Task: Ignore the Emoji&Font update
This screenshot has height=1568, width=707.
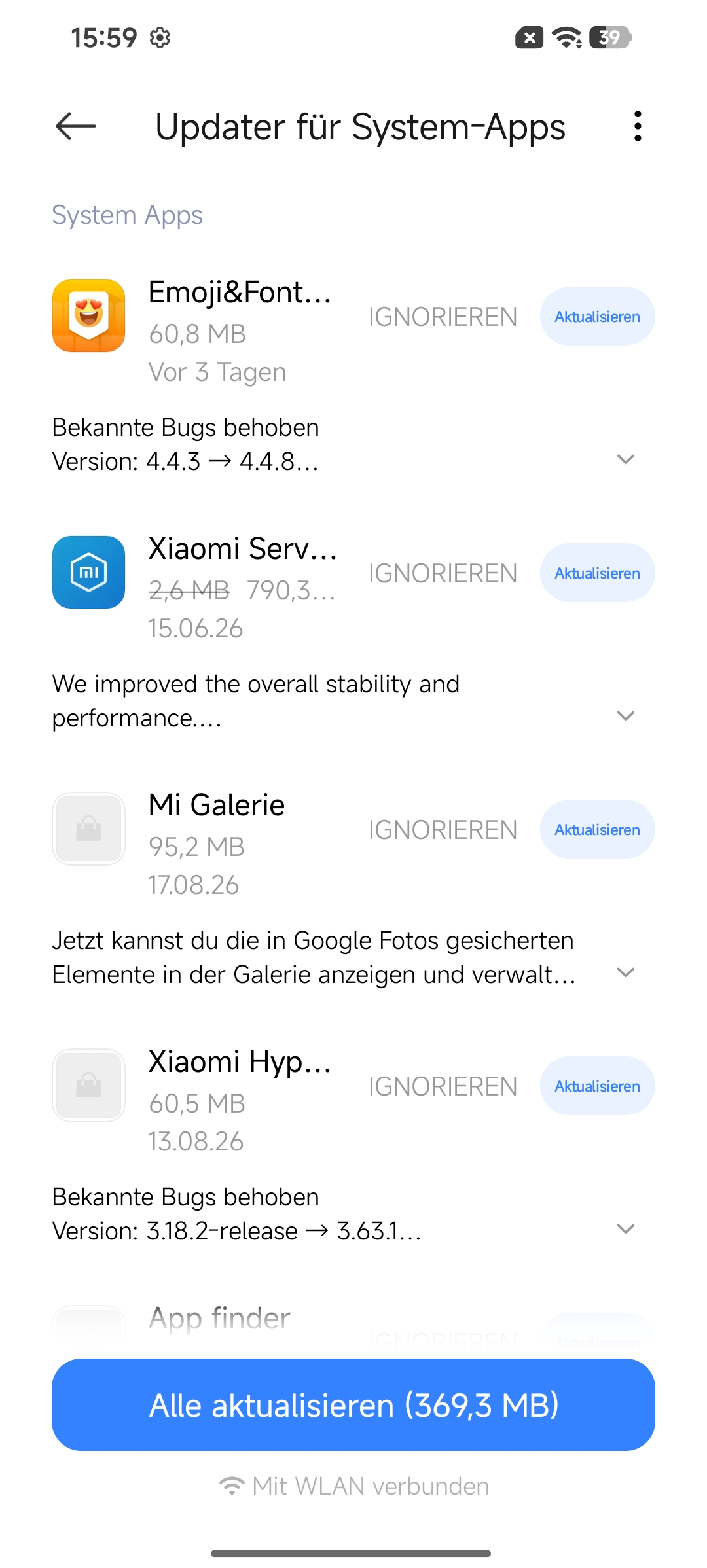Action: tap(443, 317)
